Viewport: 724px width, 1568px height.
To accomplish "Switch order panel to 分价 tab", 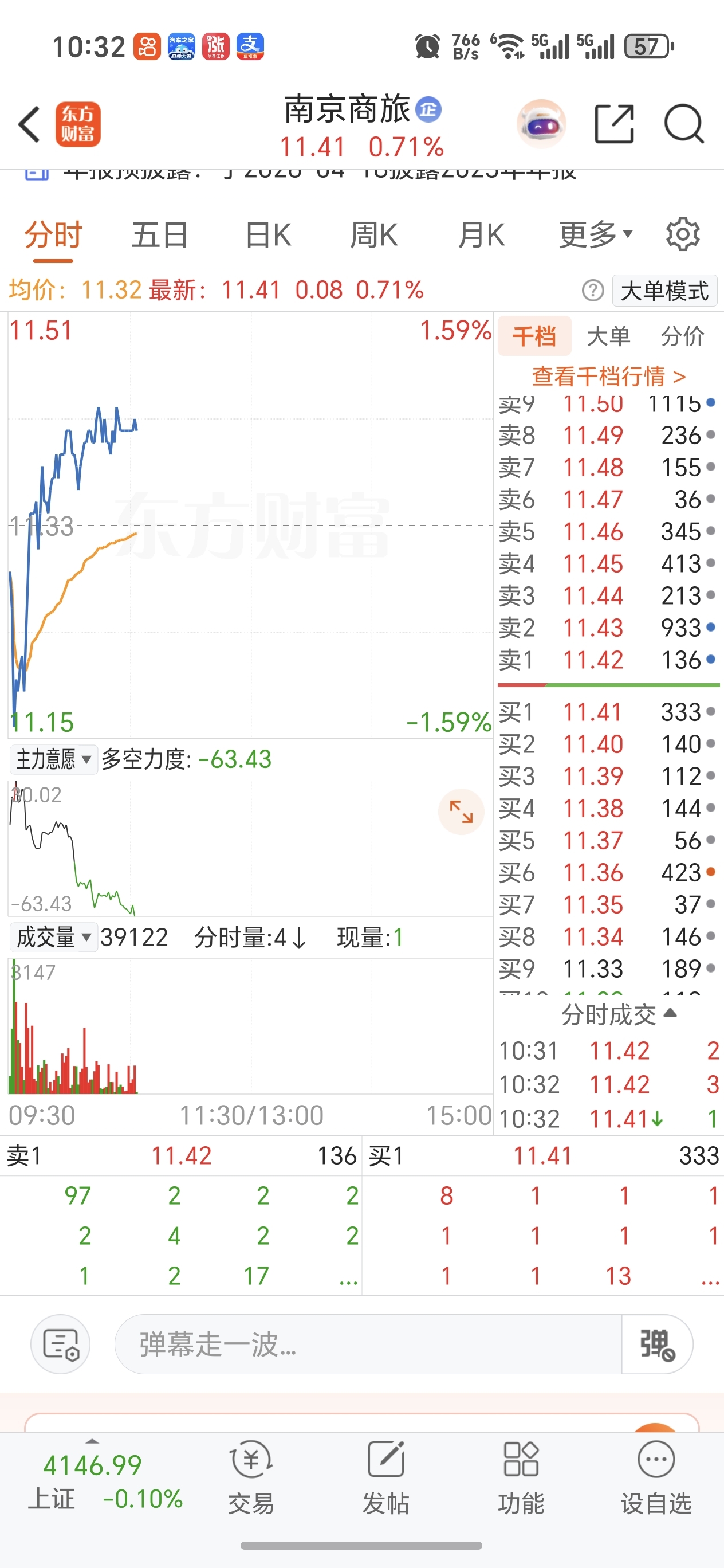I will click(682, 336).
